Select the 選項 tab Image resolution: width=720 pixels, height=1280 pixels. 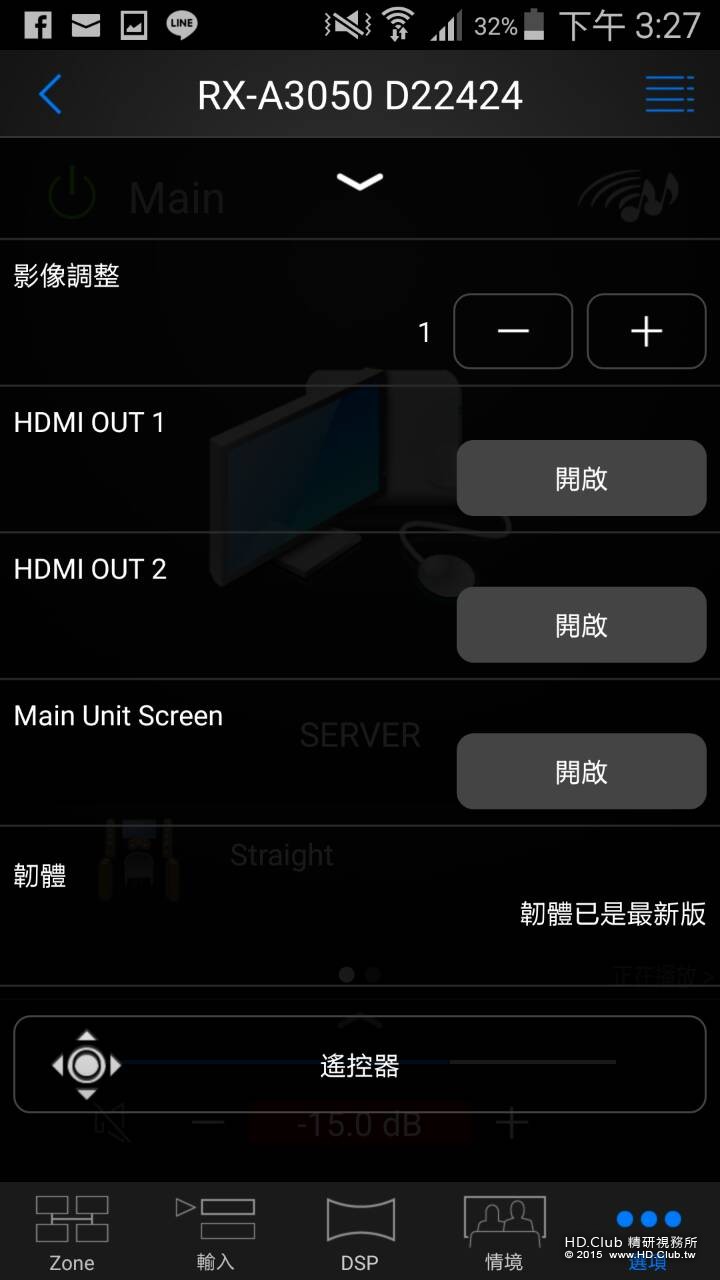[648, 1232]
